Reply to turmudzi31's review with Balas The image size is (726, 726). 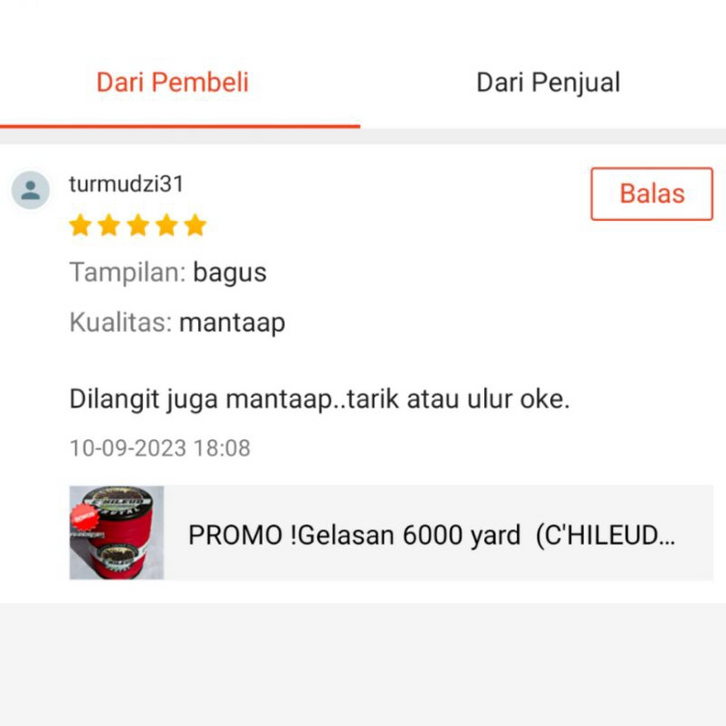pyautogui.click(x=651, y=194)
